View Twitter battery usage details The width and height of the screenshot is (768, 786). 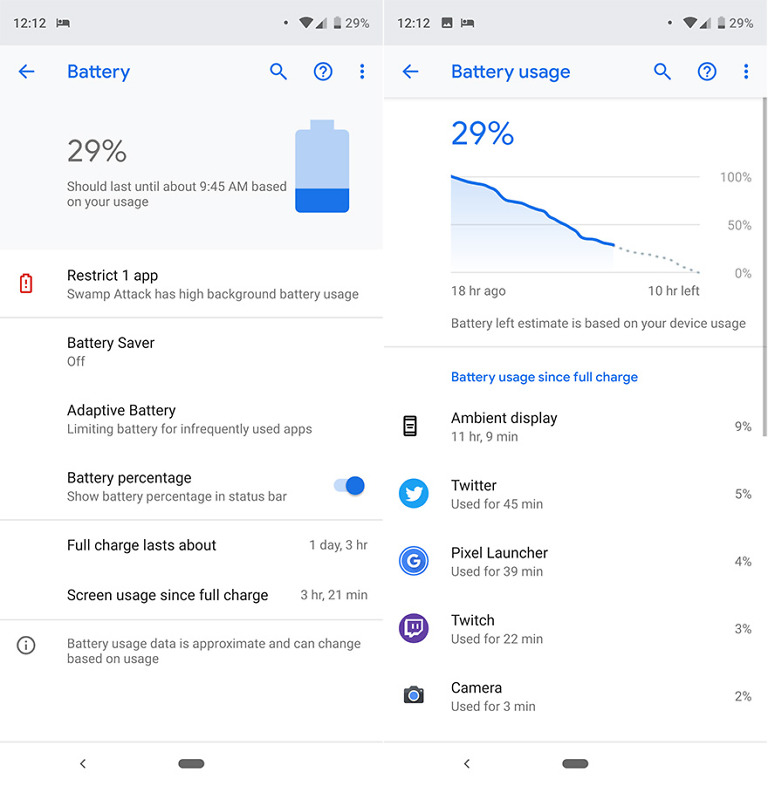click(575, 494)
